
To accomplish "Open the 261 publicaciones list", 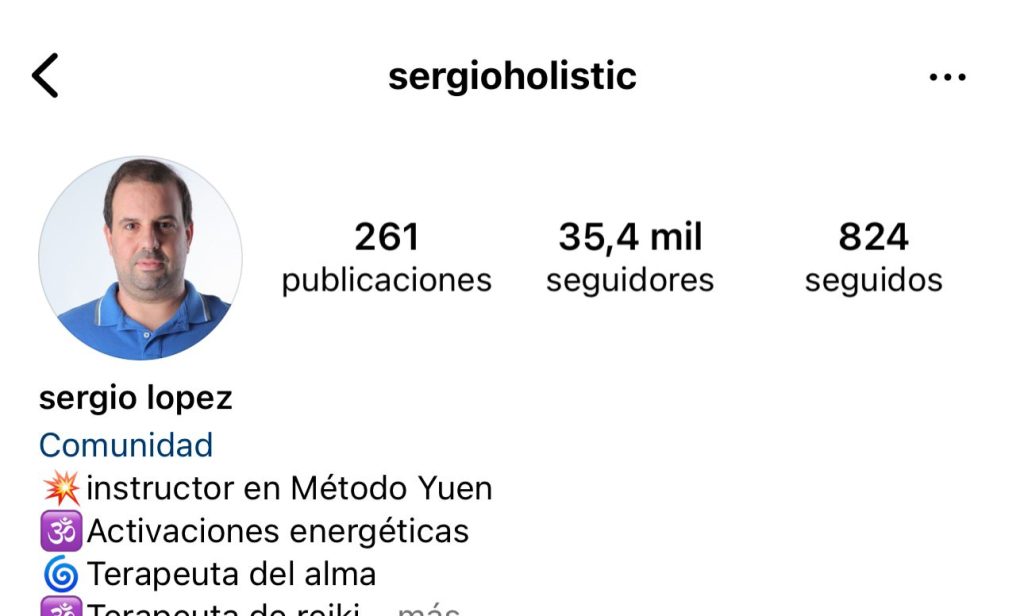I will 386,258.
